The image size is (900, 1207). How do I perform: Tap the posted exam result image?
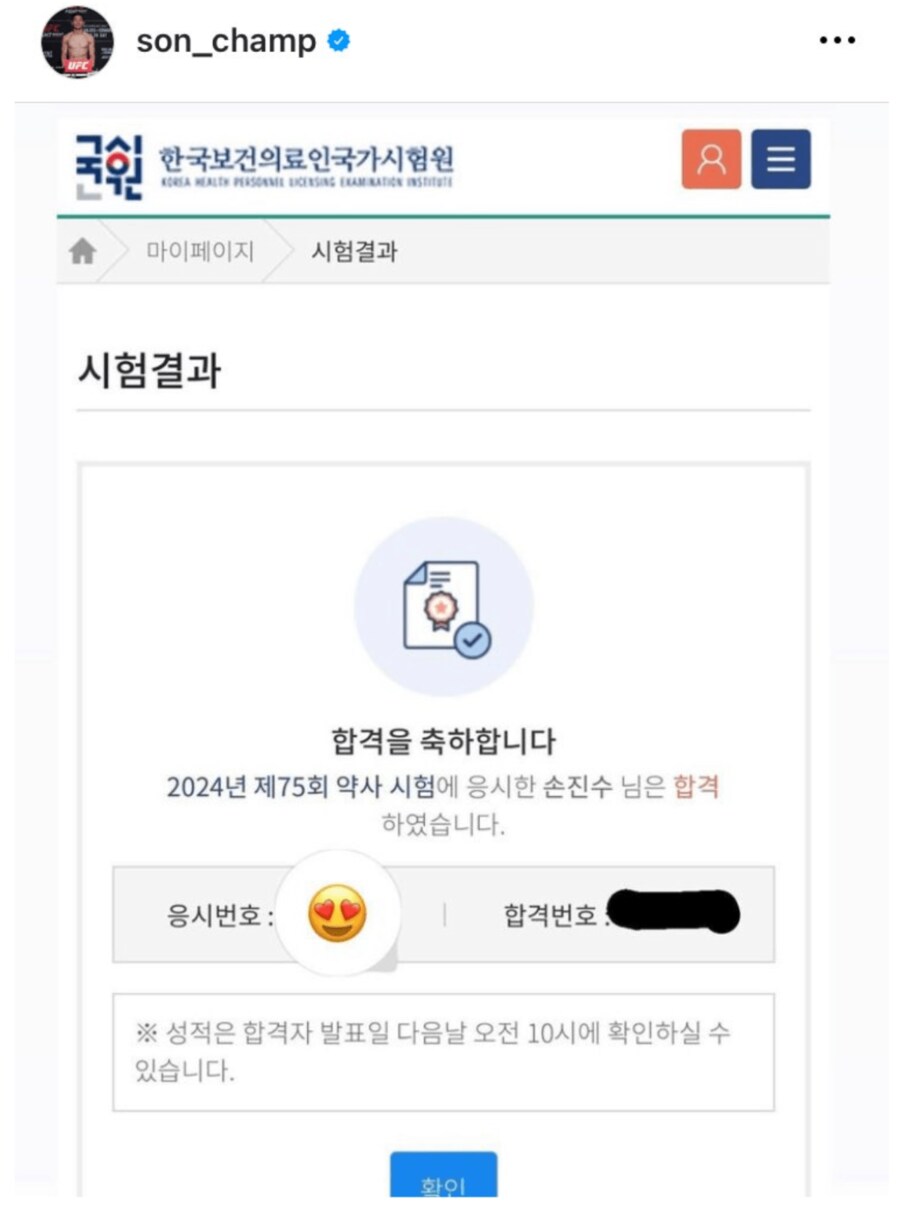coord(450,650)
